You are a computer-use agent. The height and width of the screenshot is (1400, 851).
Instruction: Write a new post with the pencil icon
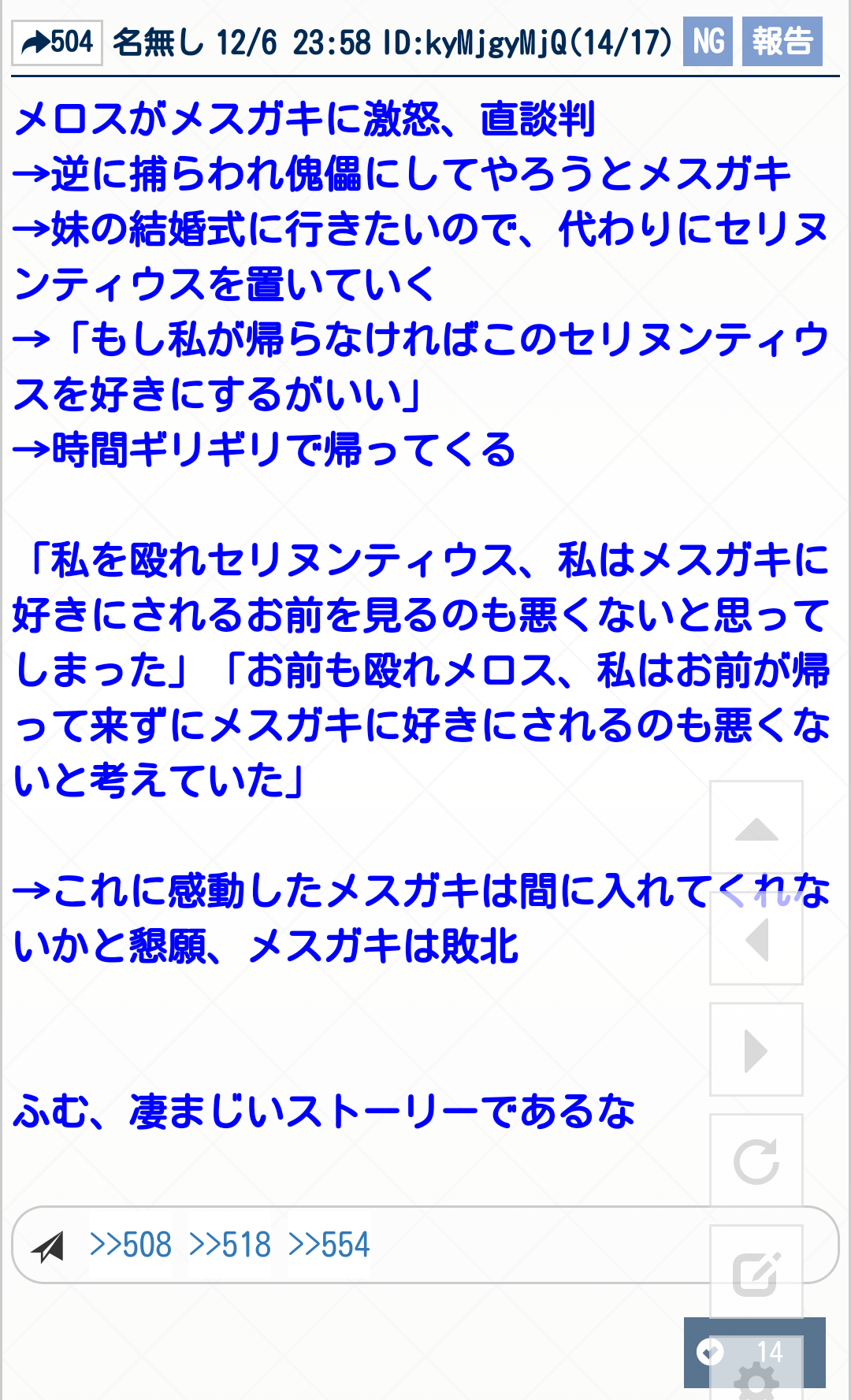tap(756, 1272)
